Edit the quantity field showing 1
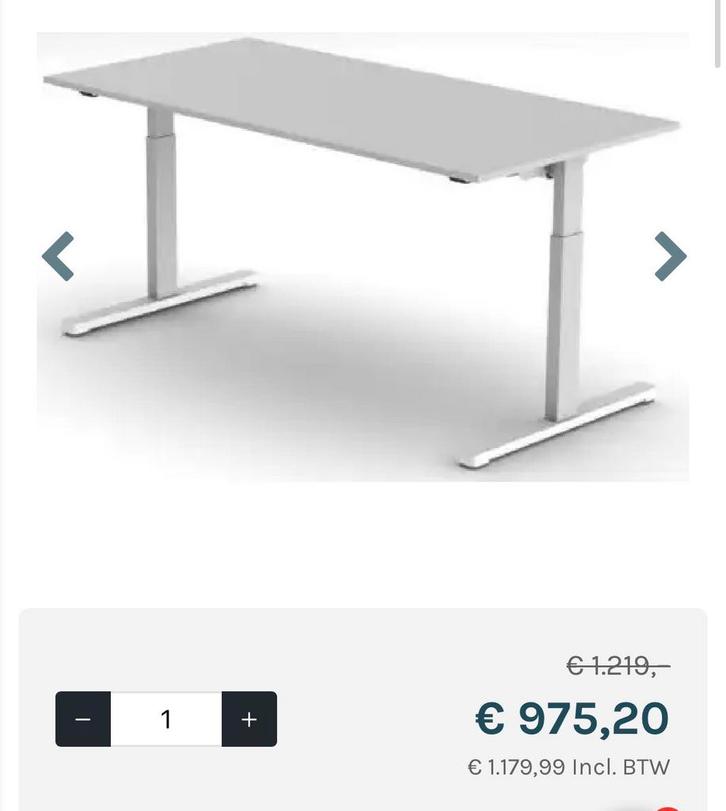Screen dimensions: 726x811 pos(166,719)
